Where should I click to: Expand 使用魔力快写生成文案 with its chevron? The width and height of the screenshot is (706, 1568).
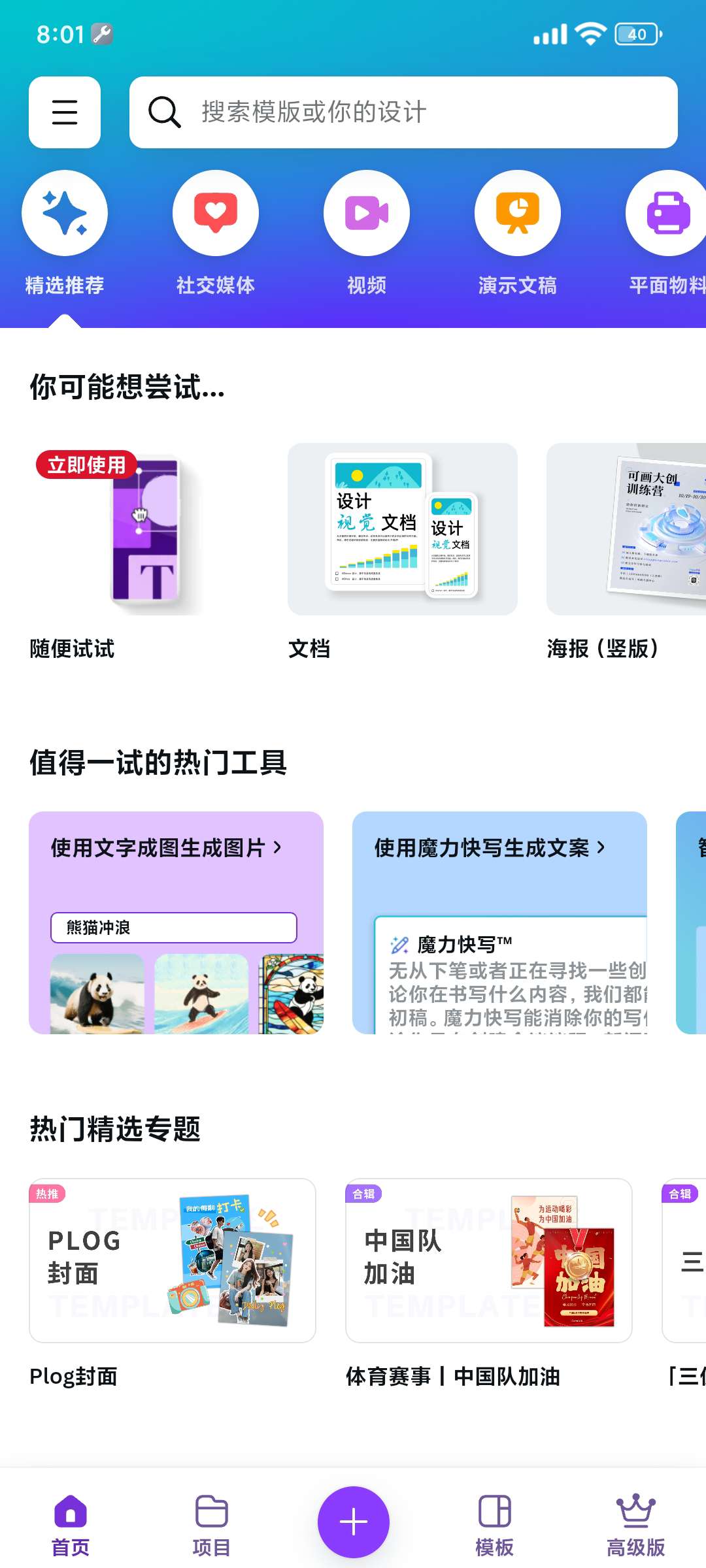tap(602, 847)
